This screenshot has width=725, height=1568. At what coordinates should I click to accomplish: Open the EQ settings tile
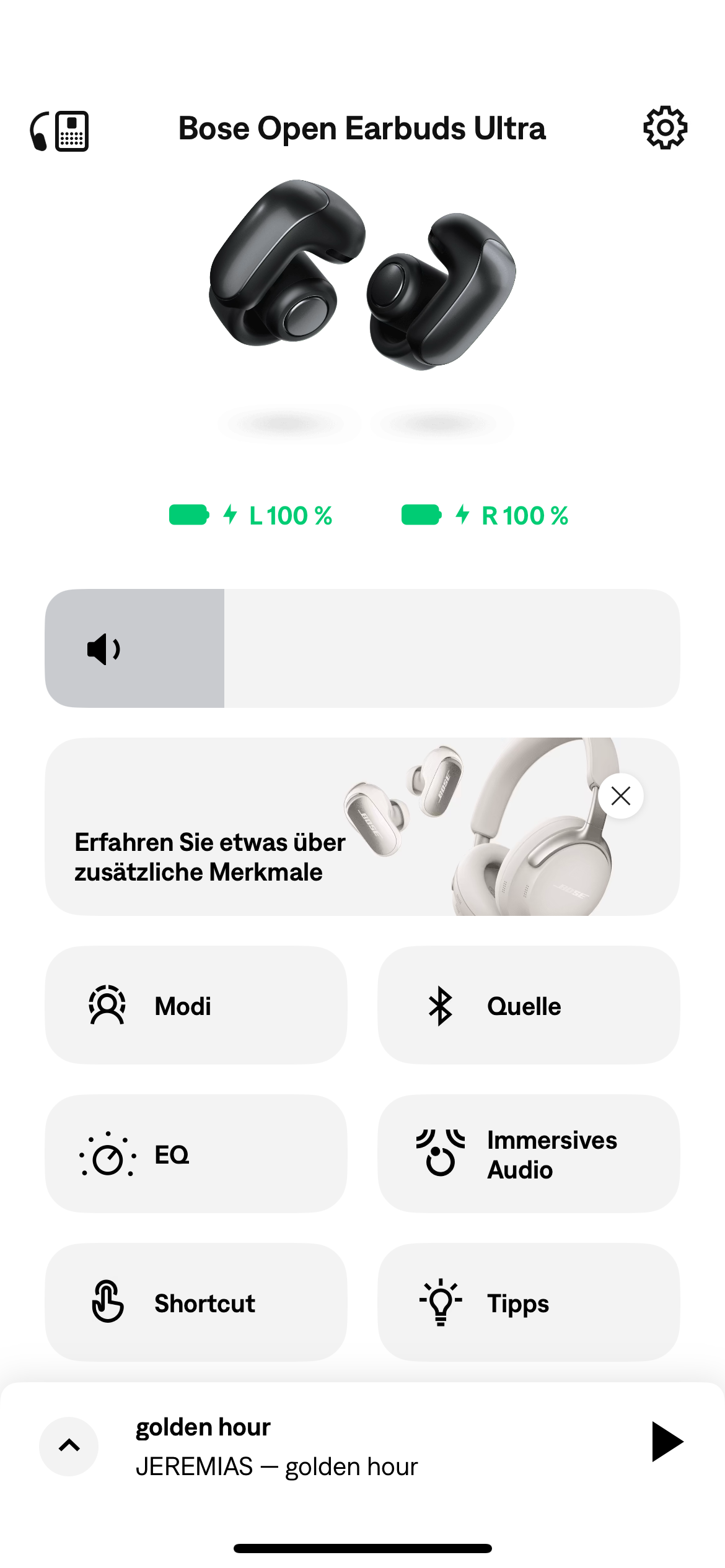[196, 1154]
